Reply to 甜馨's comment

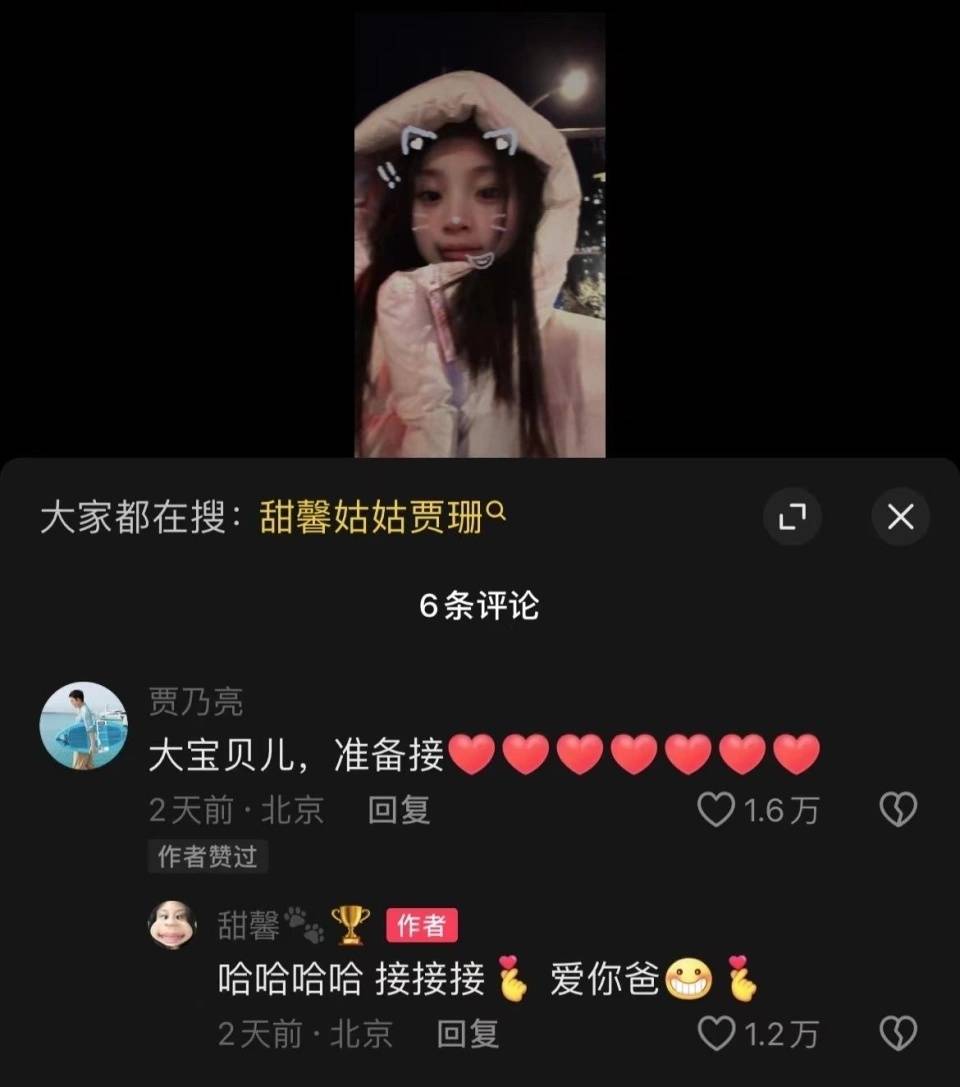tap(468, 1034)
